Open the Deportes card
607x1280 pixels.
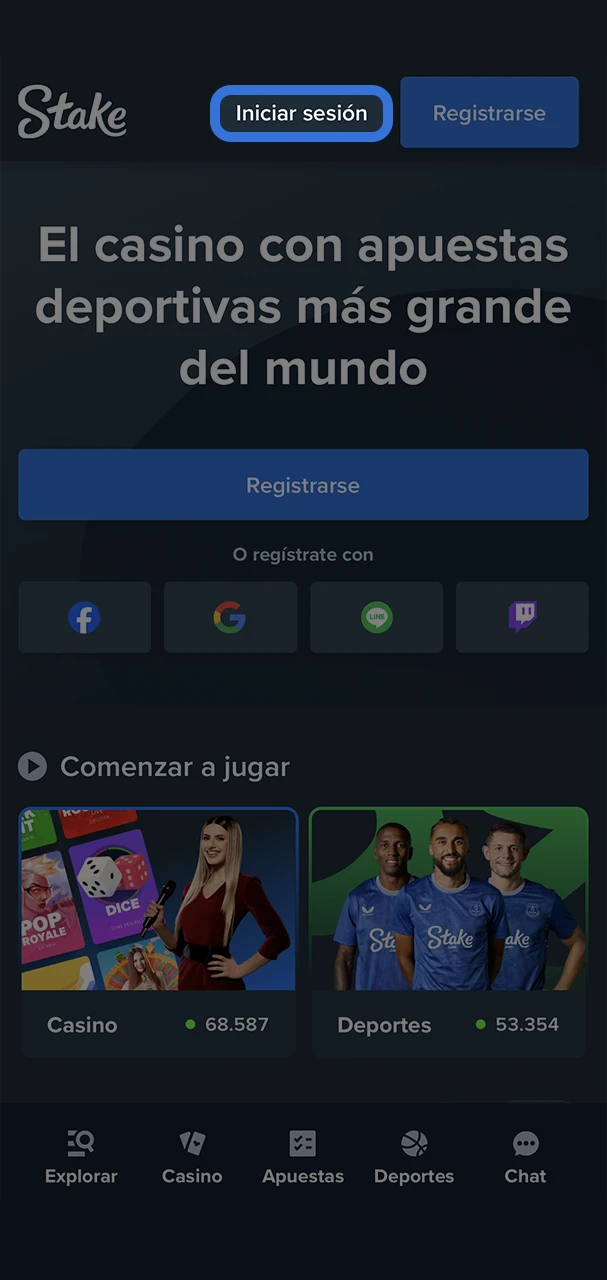[448, 930]
